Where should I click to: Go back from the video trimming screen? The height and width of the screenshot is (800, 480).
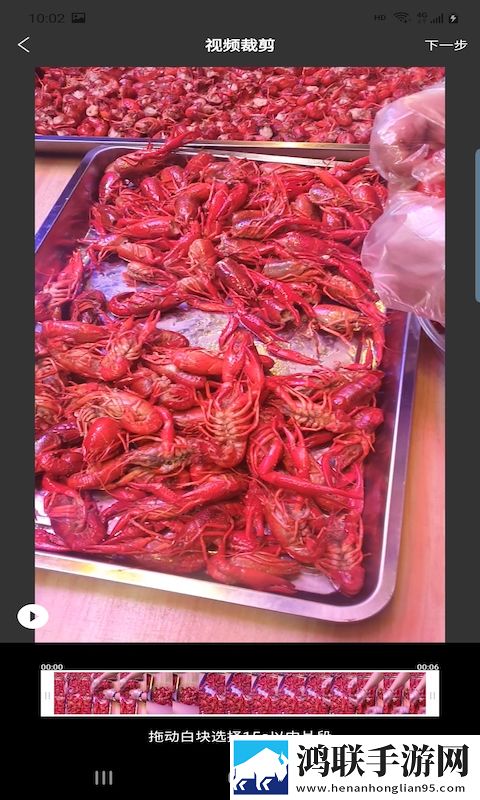tap(24, 45)
